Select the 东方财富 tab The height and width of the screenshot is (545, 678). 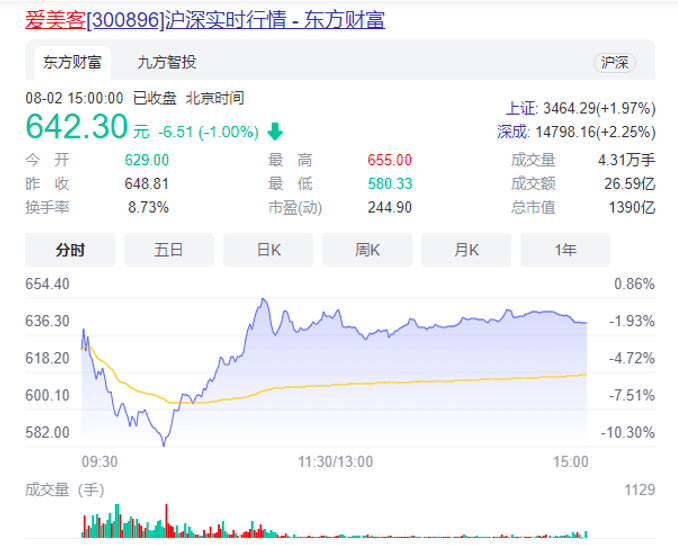pos(72,62)
